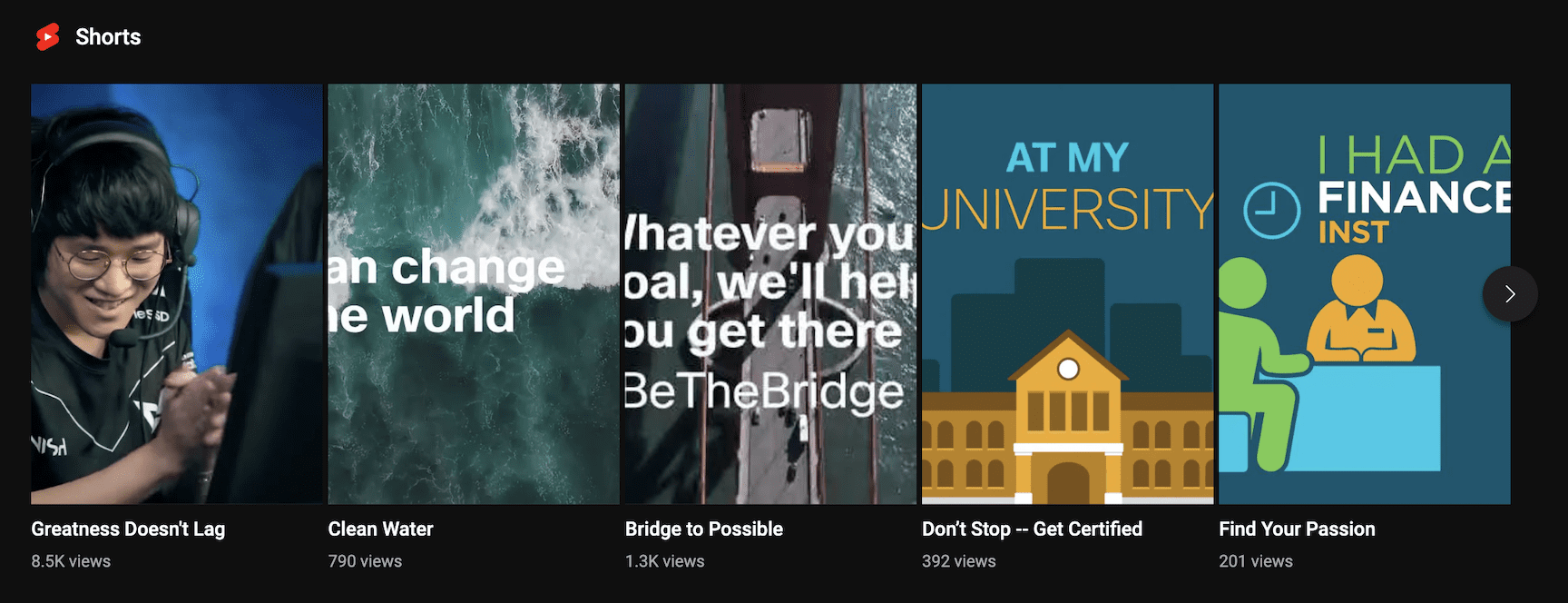Open the Greatness Doesn't Lag short

pyautogui.click(x=177, y=293)
